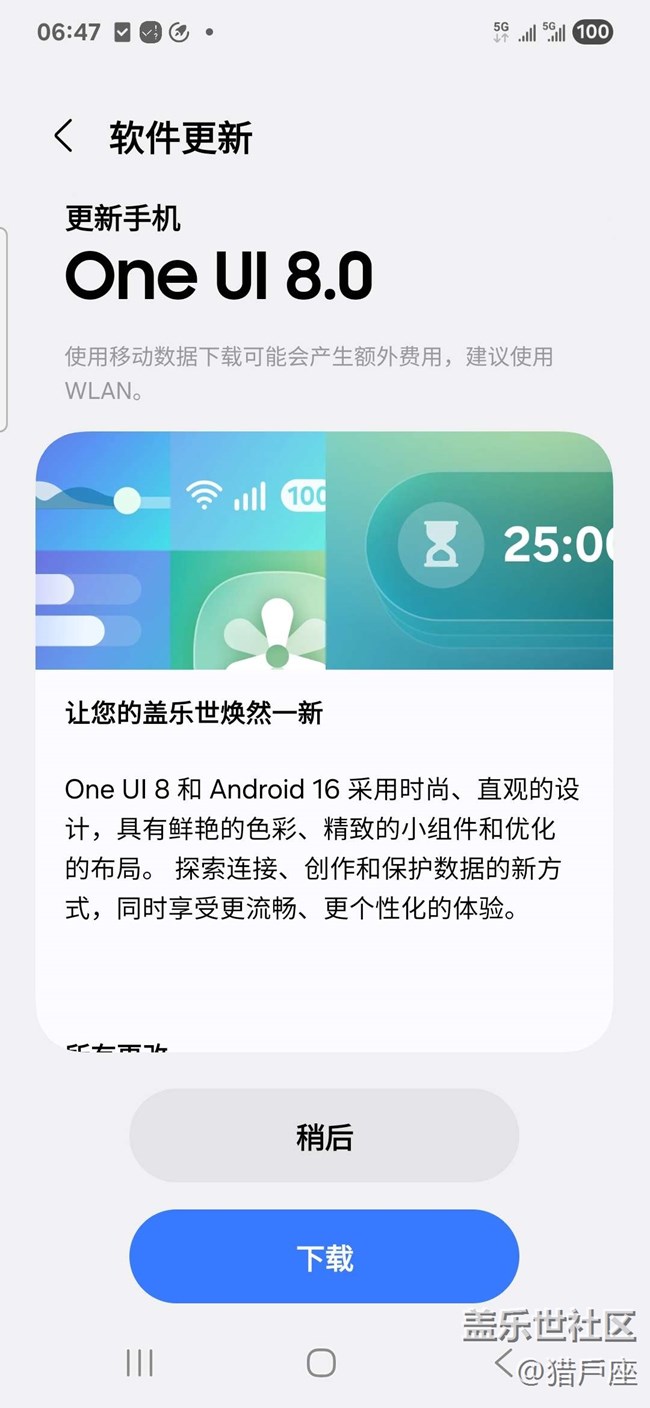This screenshot has width=650, height=1408.
Task: Tap the 稍后 button to postpone the update
Action: (324, 1137)
